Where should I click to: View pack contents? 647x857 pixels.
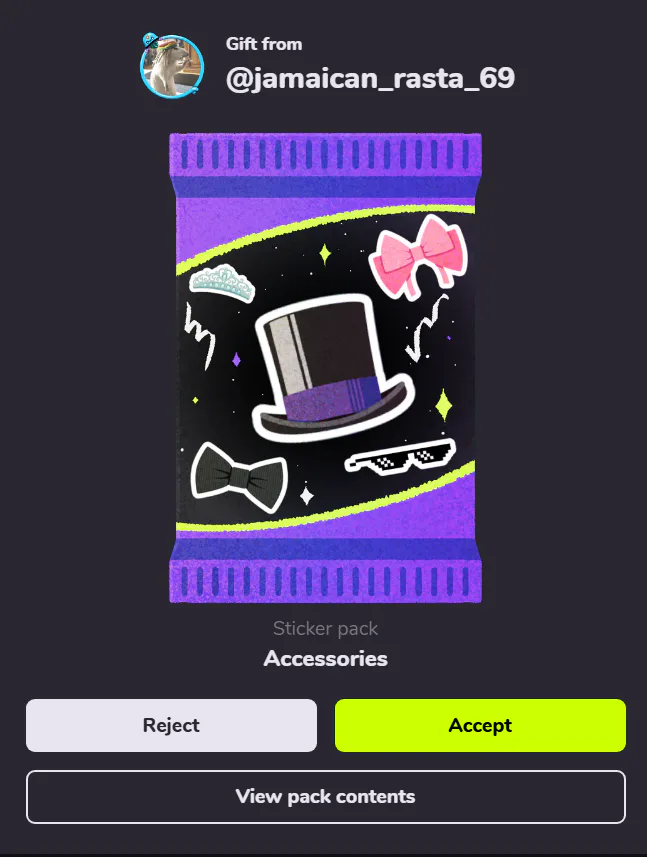(x=325, y=797)
